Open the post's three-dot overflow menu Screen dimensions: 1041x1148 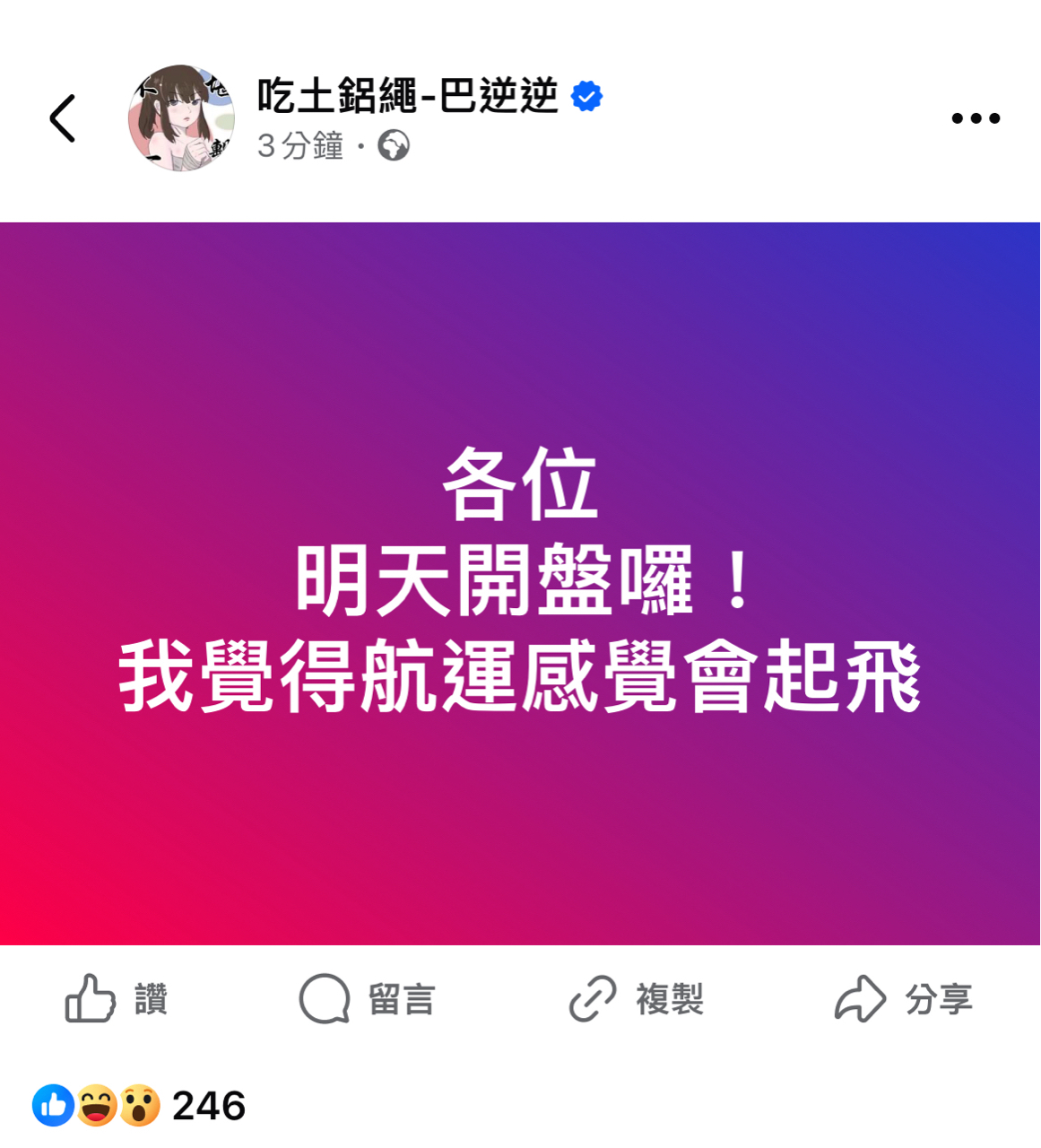[x=976, y=118]
